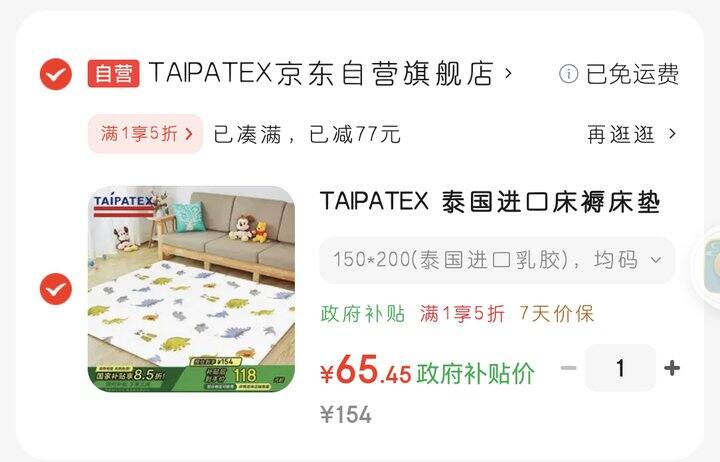
Task: Increase quantity with the plus button
Action: [672, 368]
